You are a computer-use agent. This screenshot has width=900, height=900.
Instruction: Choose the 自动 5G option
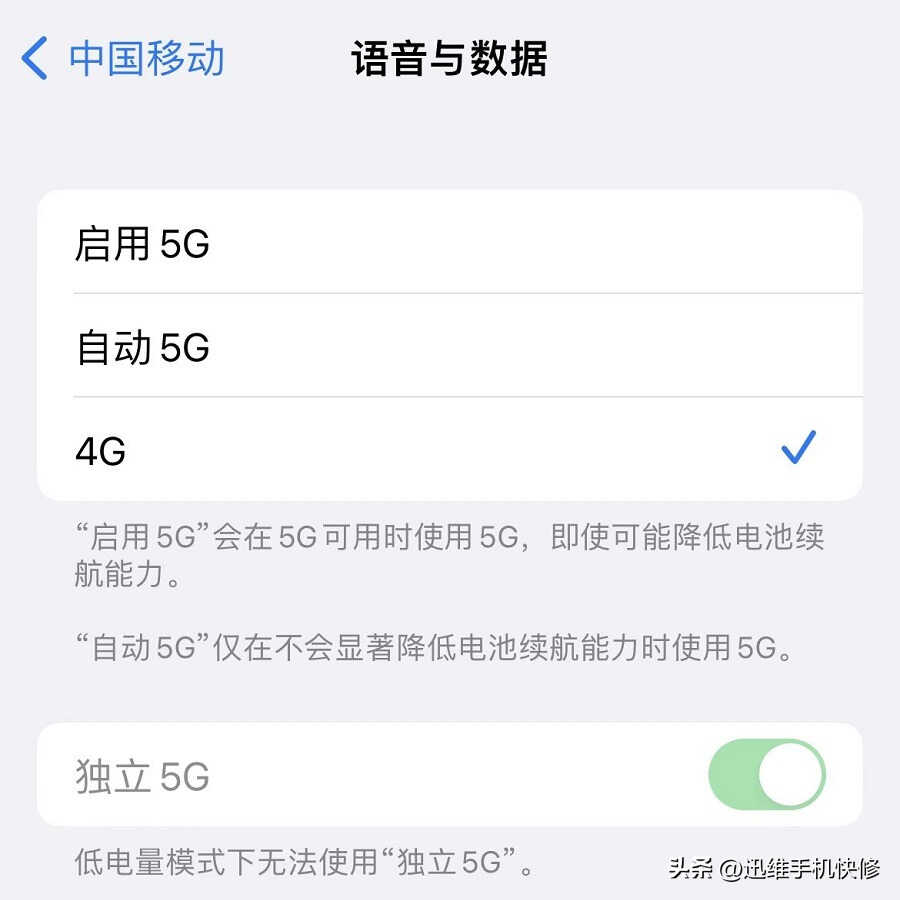[x=449, y=347]
